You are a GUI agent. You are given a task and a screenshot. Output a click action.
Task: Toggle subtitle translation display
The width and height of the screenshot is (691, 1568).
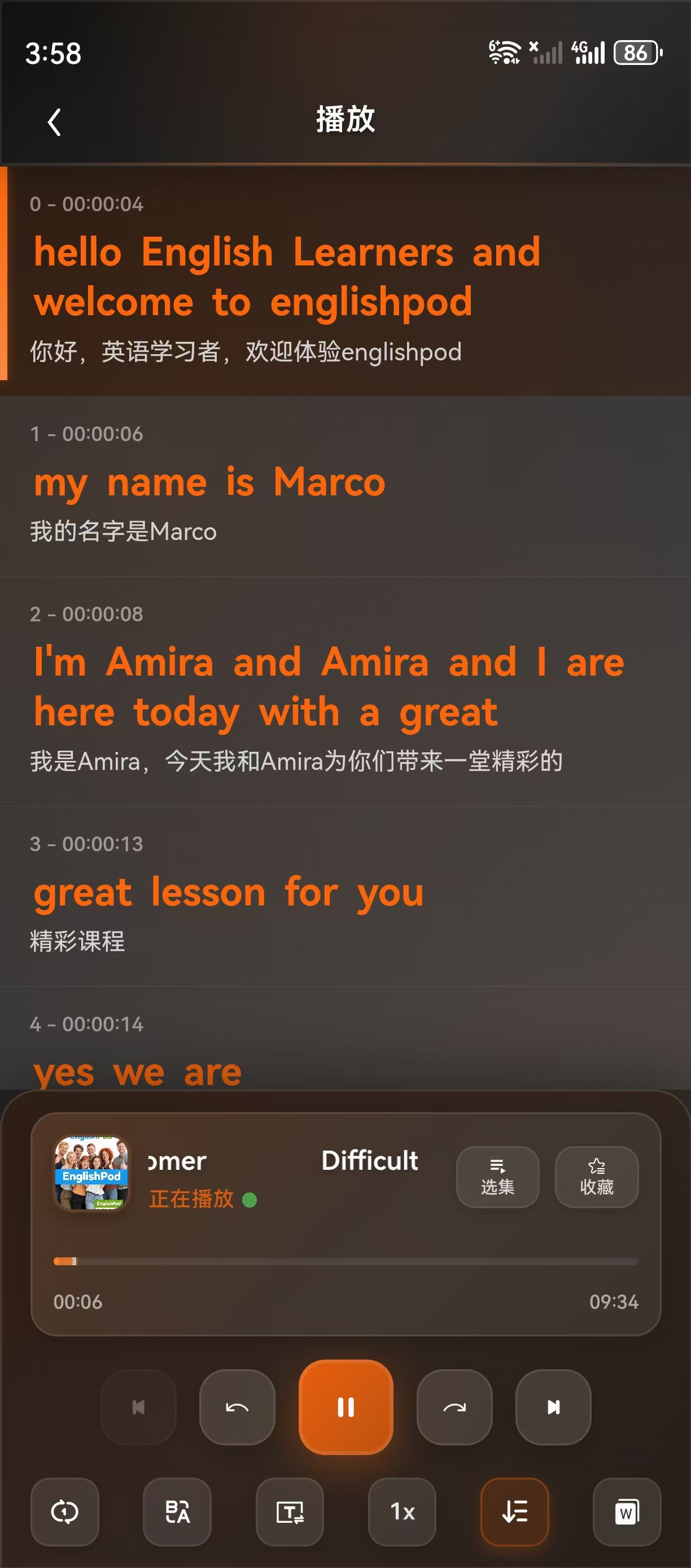pos(177,1512)
